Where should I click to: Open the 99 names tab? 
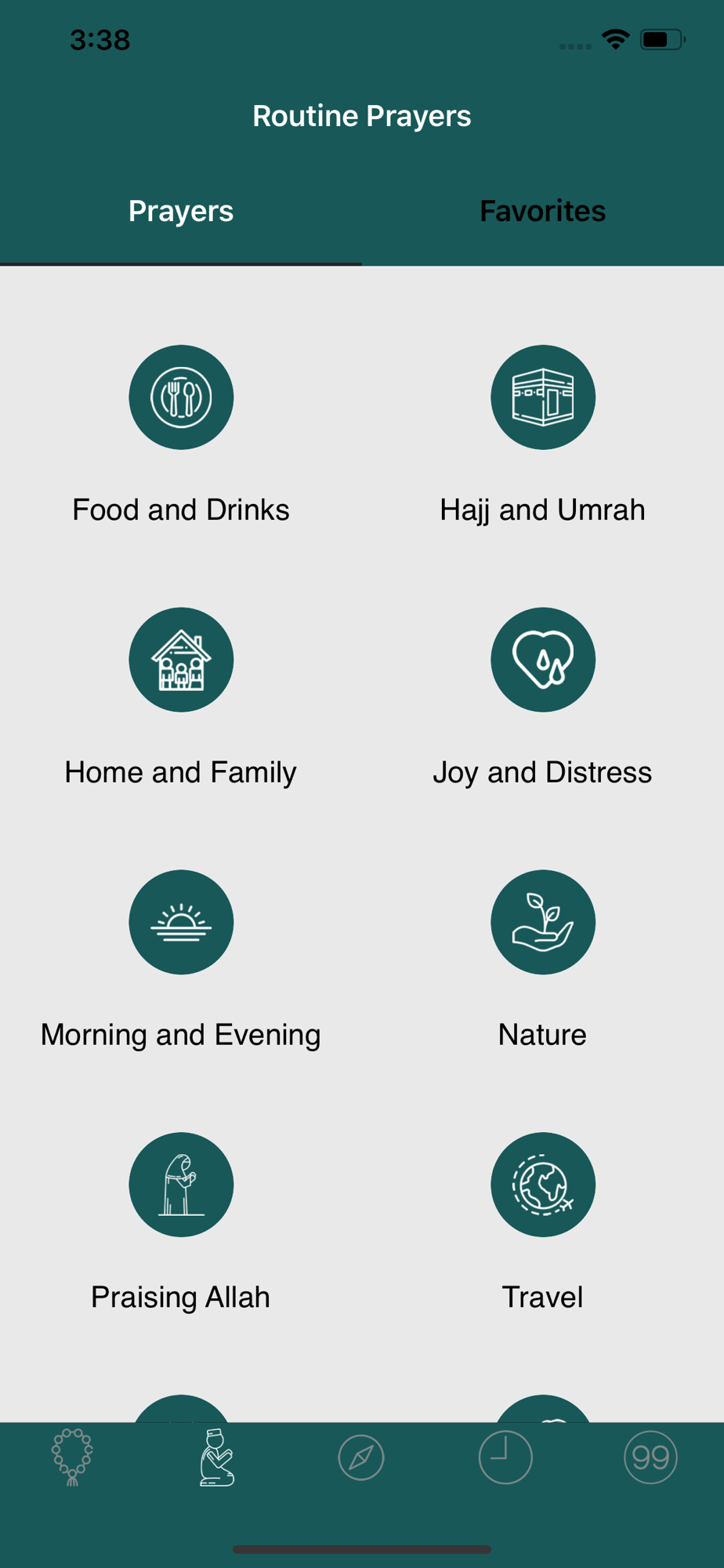click(x=650, y=1457)
